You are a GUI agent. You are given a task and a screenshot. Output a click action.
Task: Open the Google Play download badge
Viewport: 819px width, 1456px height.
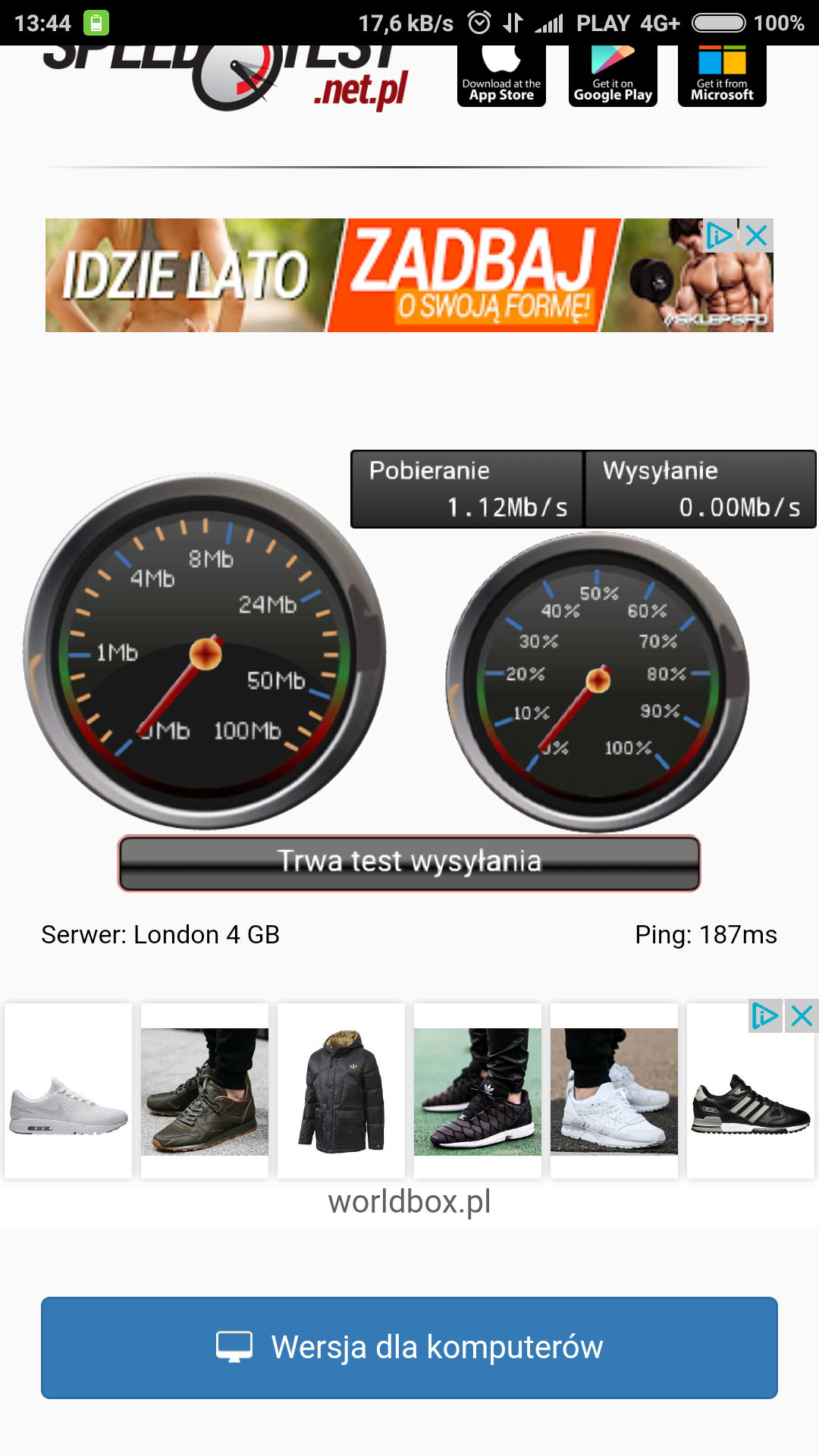tap(613, 76)
